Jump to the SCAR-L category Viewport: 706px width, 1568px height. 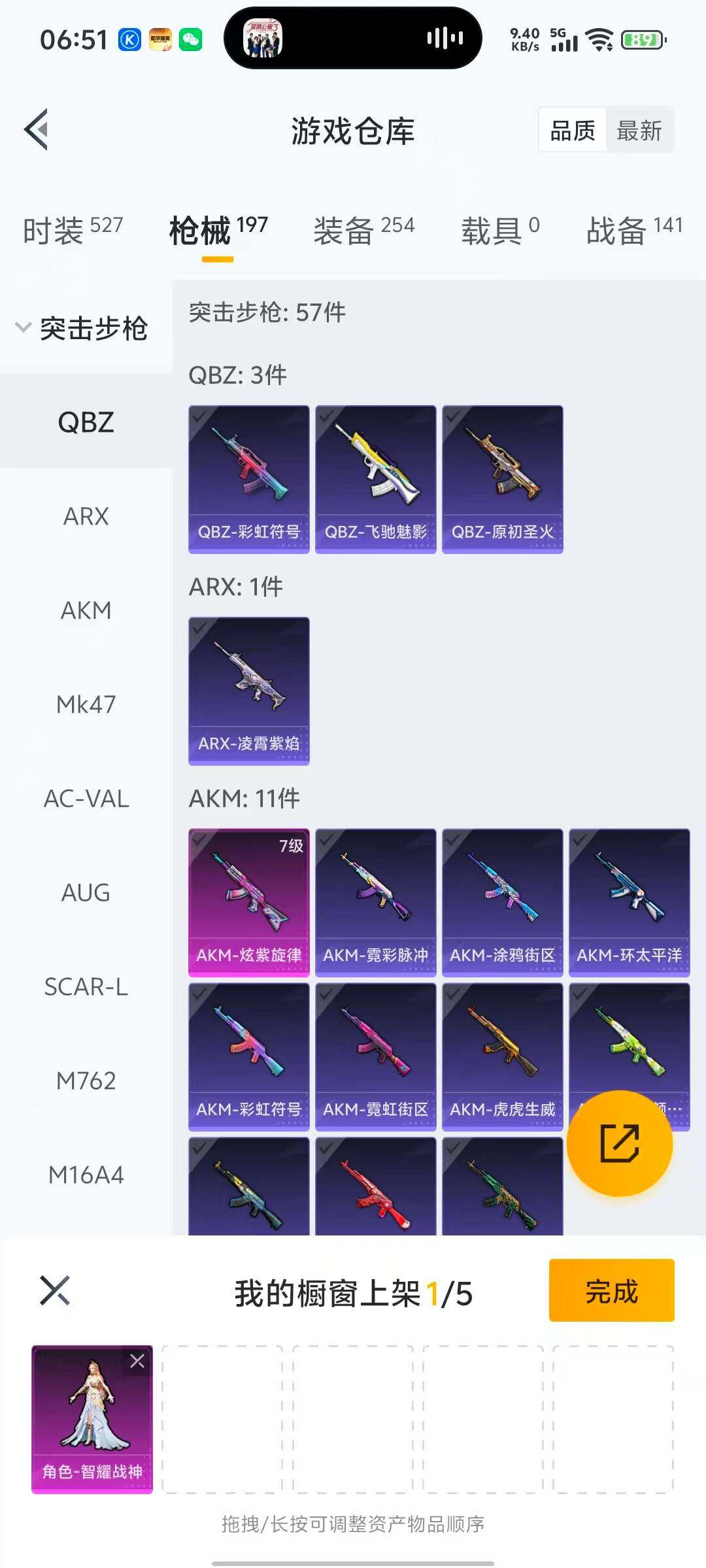click(x=86, y=987)
